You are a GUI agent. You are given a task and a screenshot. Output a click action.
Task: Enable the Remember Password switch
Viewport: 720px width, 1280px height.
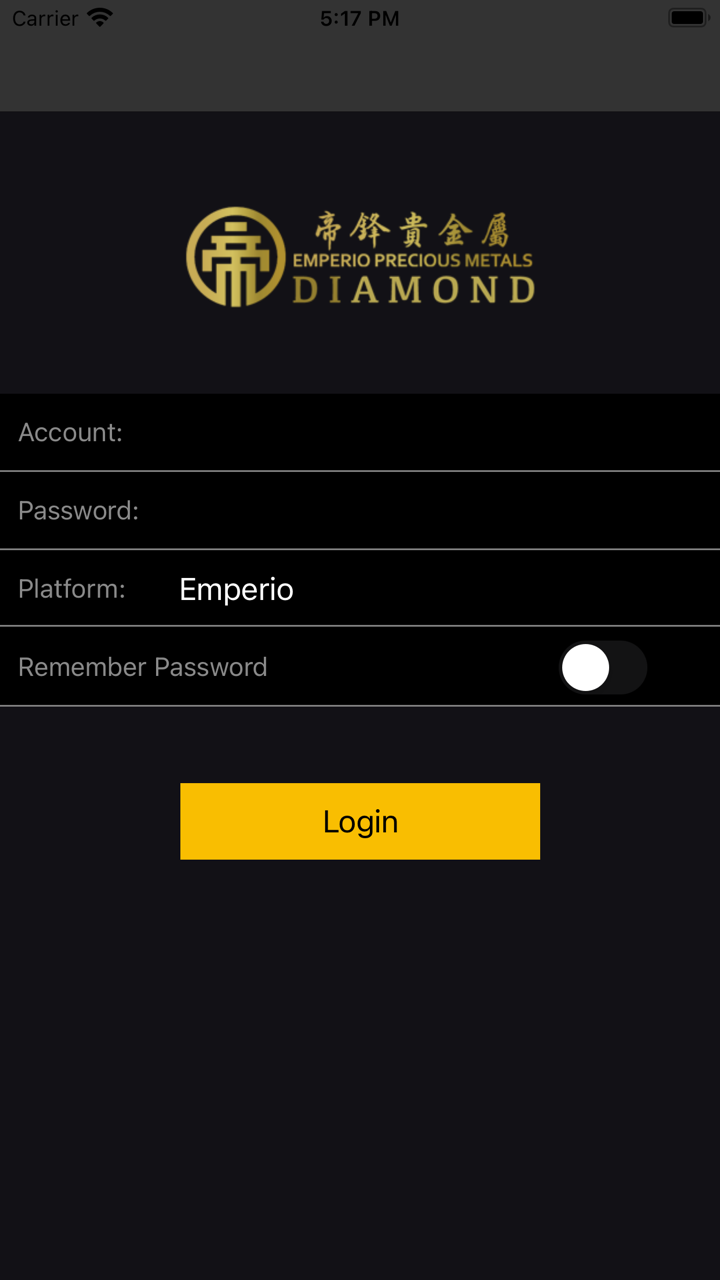[x=602, y=668]
